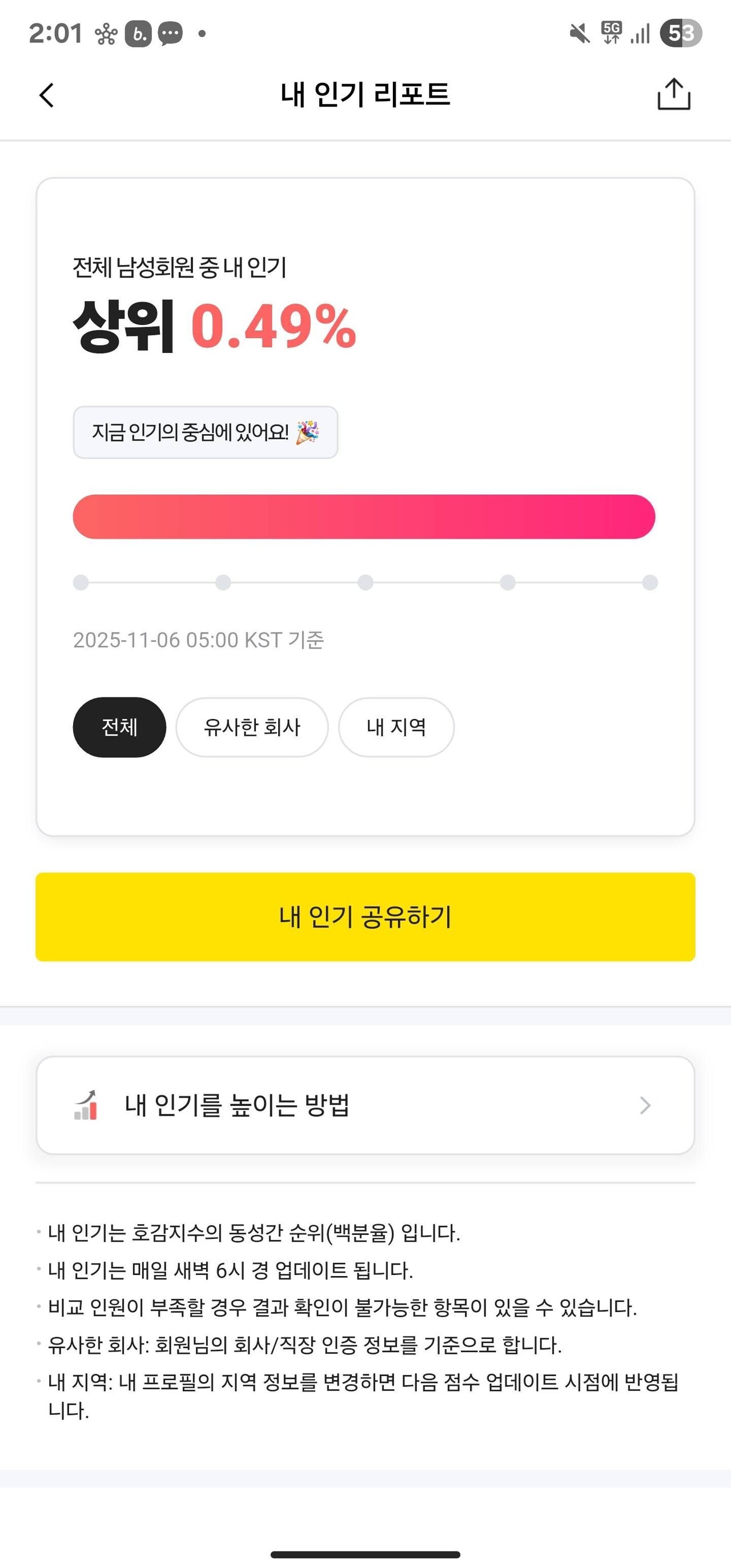Tap the right chevron on the popularity tips card

coord(645,1105)
